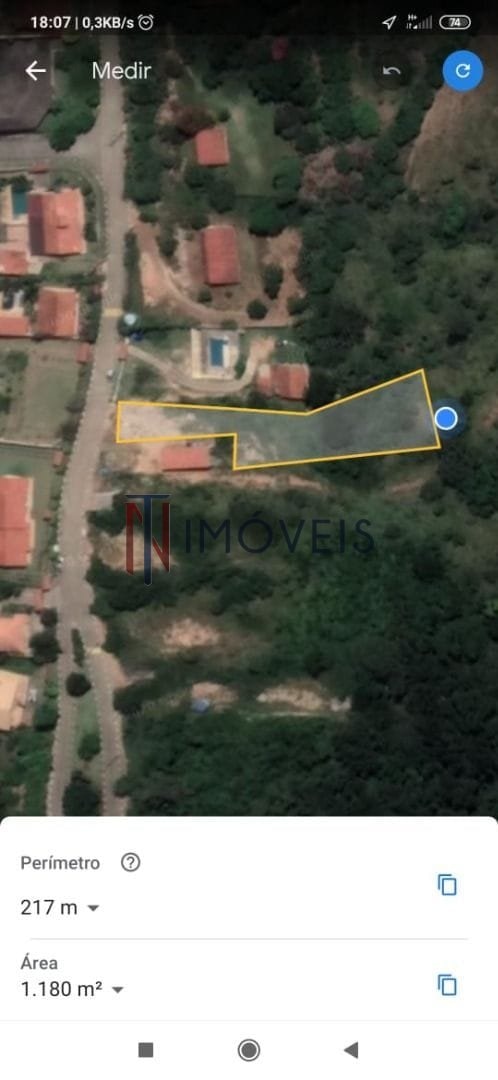Copy the area value of 1.180 m²
Screen dimensions: 498x1080
pyautogui.click(x=447, y=985)
